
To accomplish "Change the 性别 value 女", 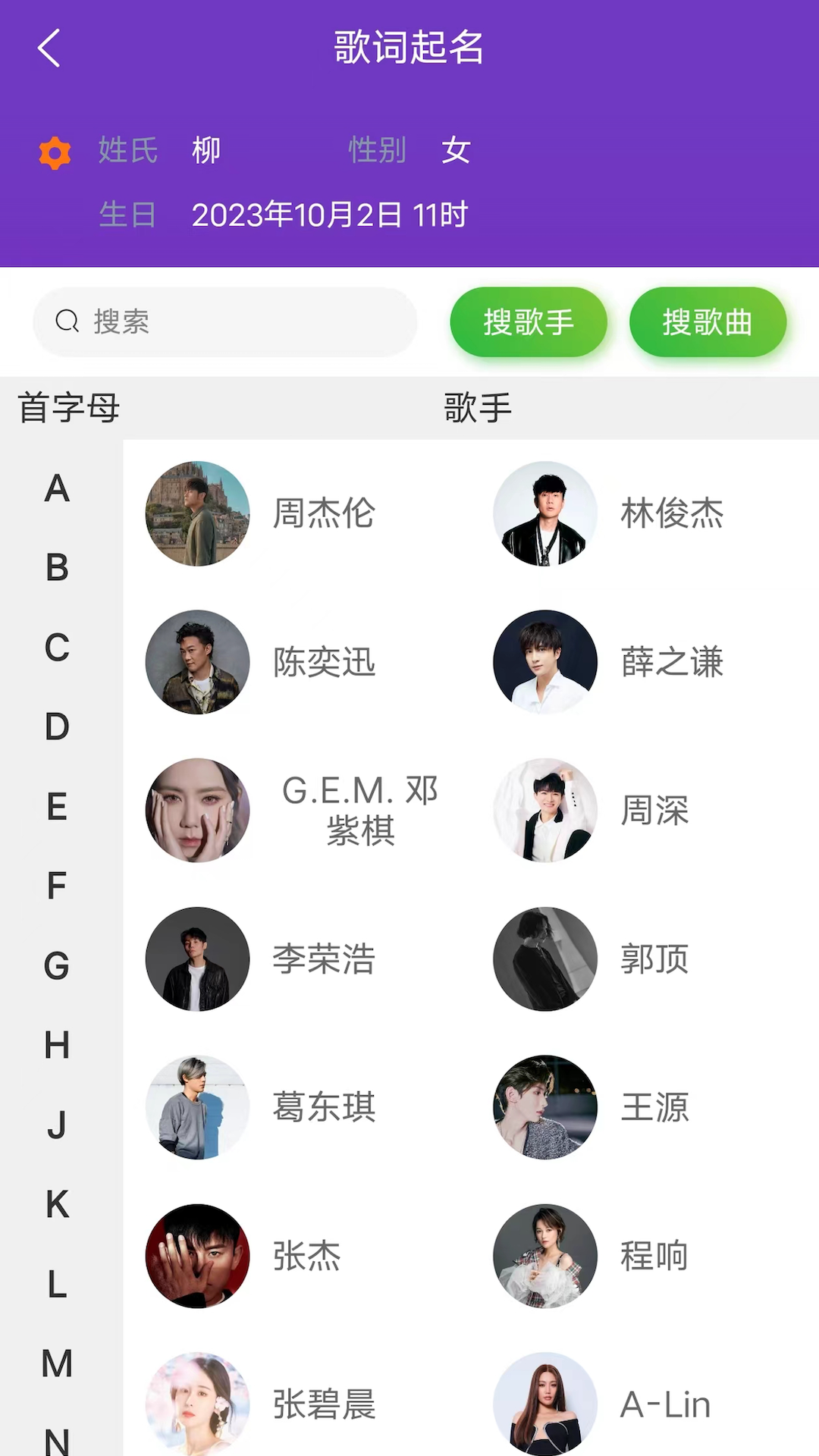I will click(456, 150).
